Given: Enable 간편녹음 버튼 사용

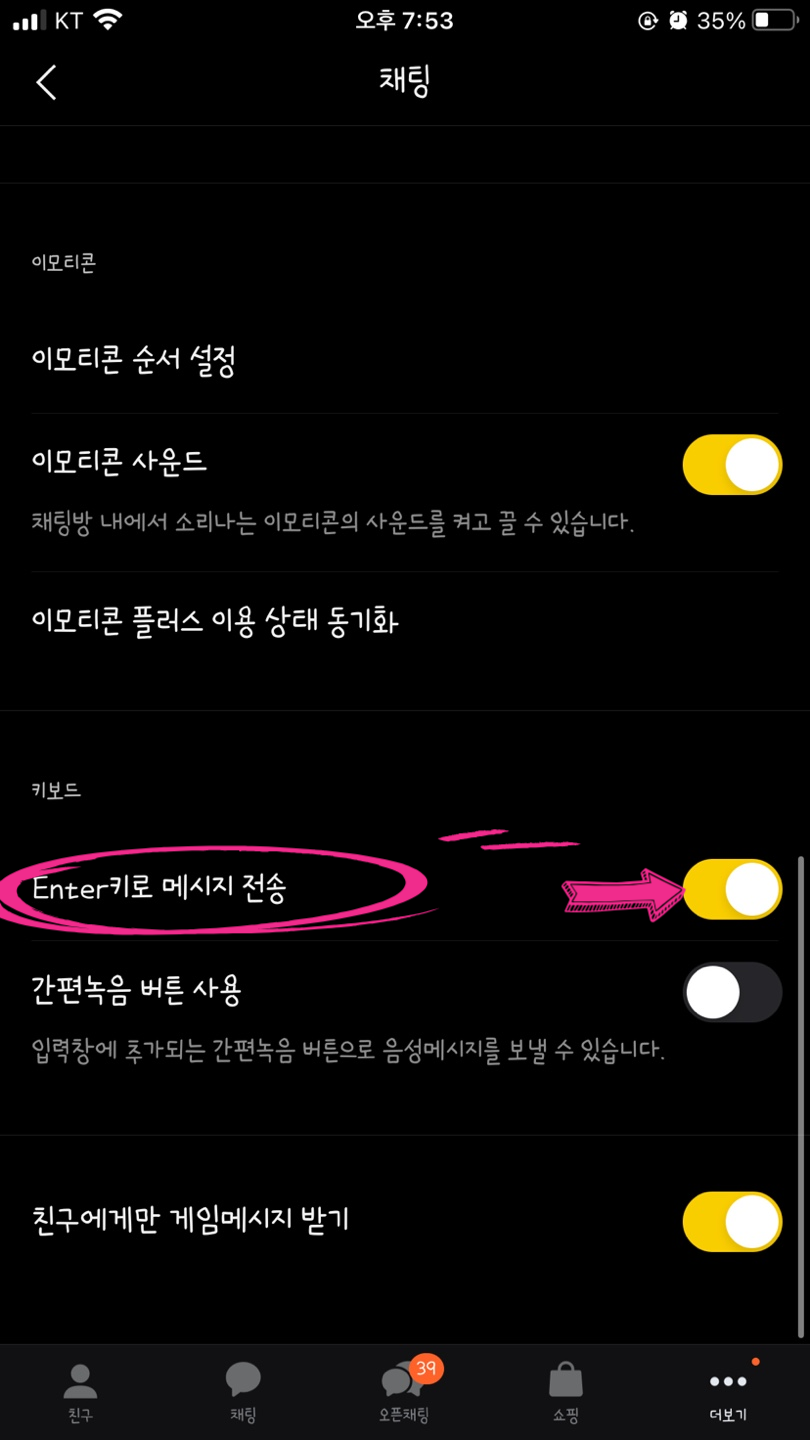Looking at the screenshot, I should coord(732,992).
